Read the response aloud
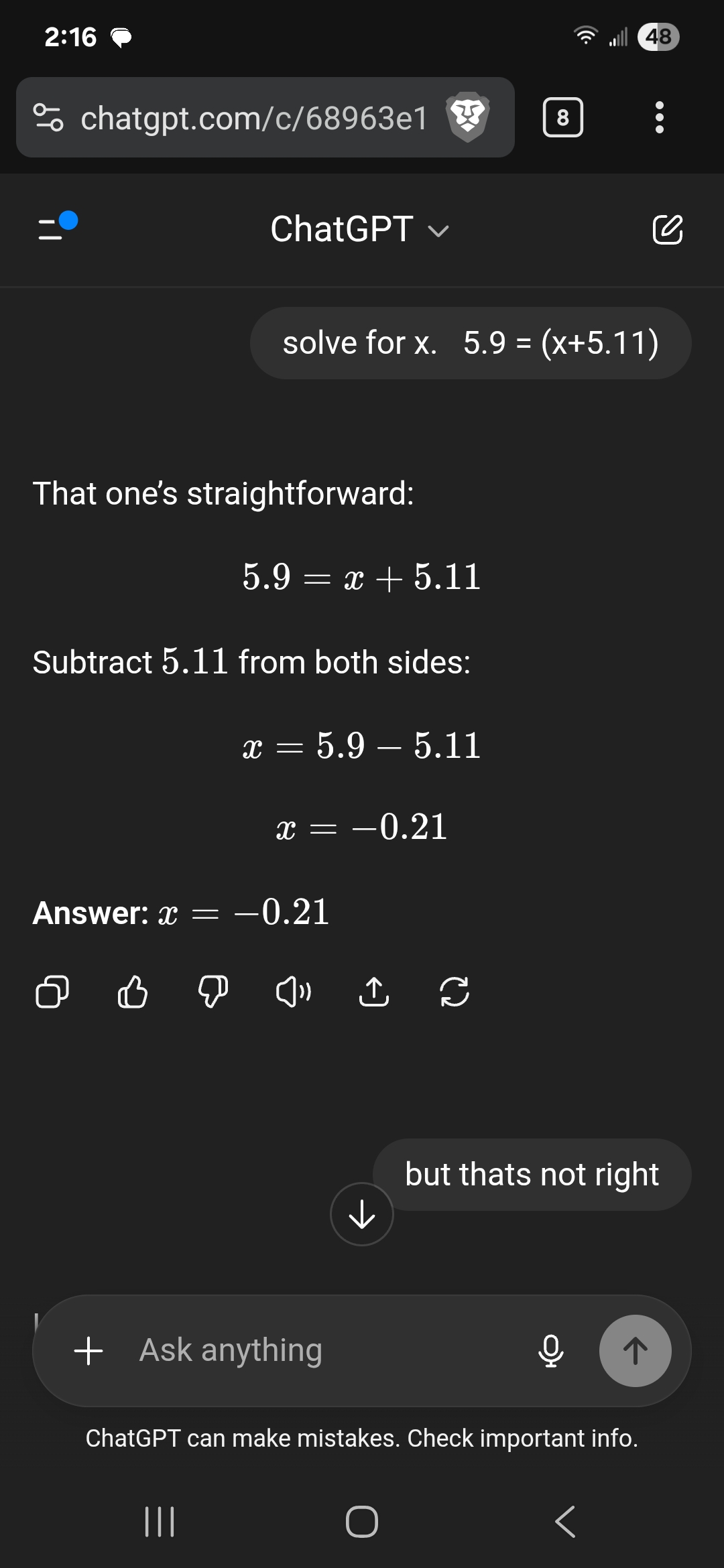Image resolution: width=724 pixels, height=1568 pixels. pyautogui.click(x=294, y=992)
